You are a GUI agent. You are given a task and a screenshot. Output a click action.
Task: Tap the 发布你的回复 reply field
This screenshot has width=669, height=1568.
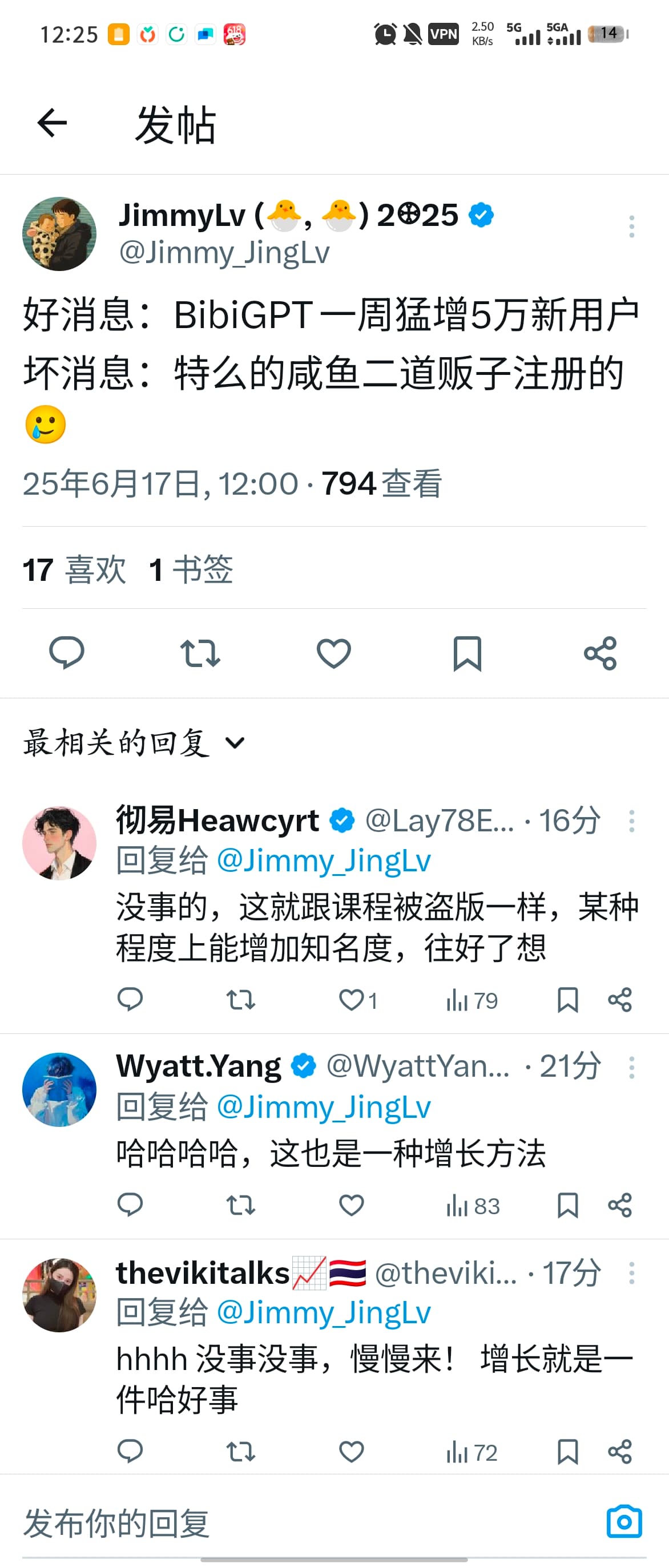click(x=304, y=1523)
